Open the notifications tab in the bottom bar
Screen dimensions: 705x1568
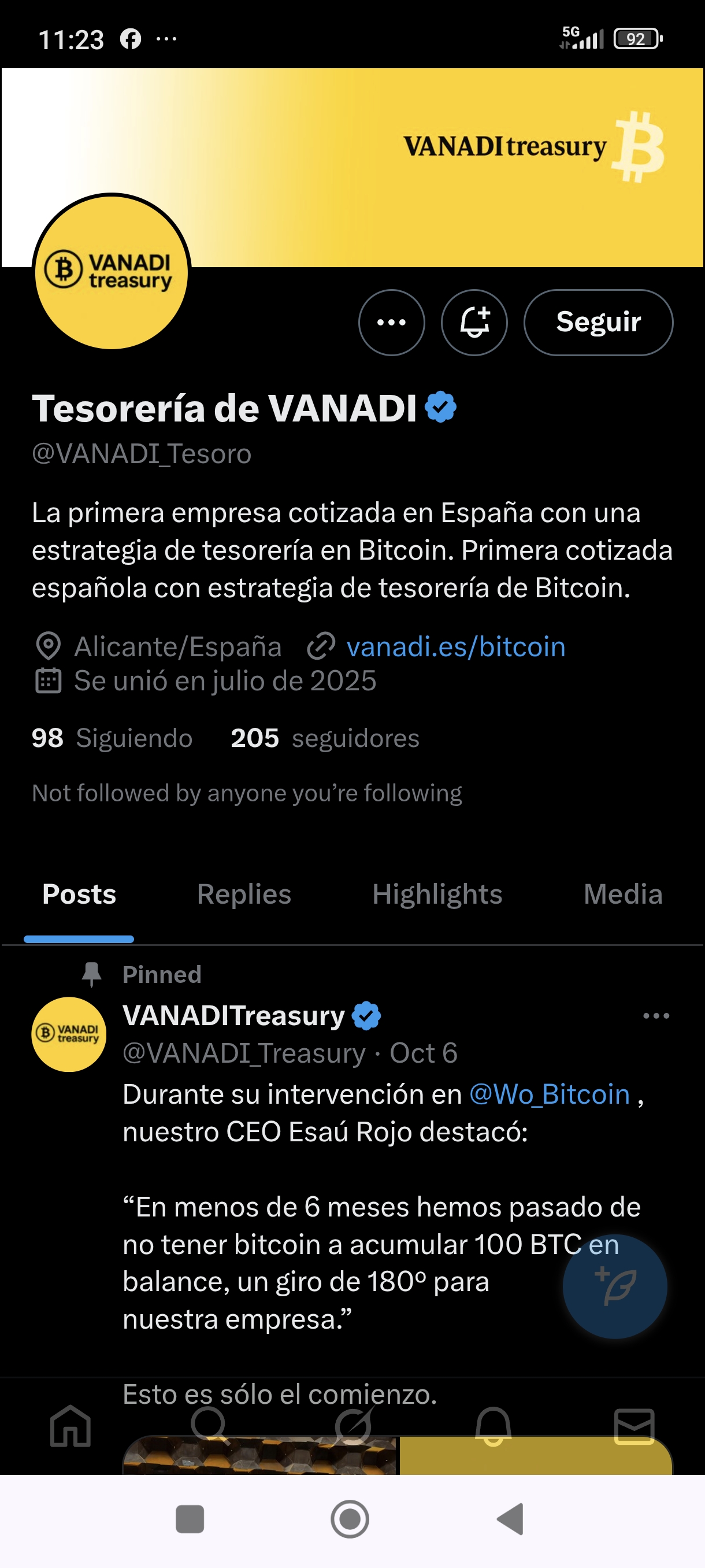pos(493,1426)
